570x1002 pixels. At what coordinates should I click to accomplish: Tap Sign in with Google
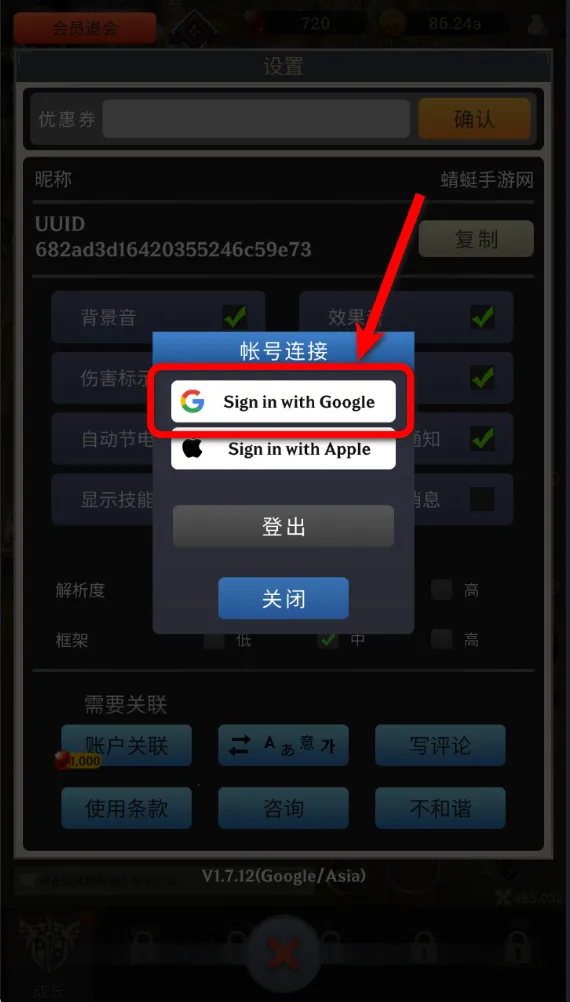283,401
